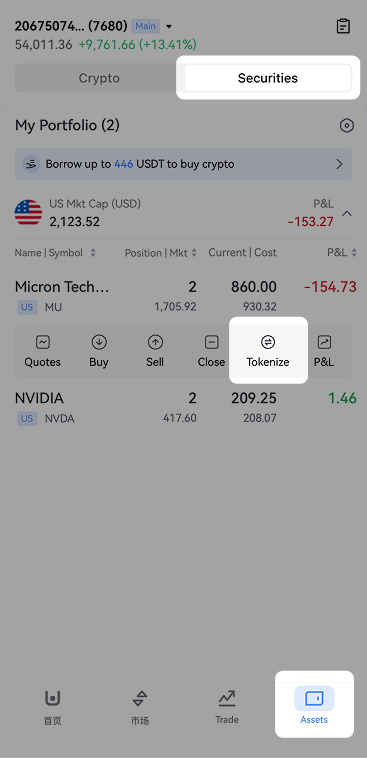This screenshot has width=367, height=759.
Task: Collapse the US market section
Action: [347, 213]
